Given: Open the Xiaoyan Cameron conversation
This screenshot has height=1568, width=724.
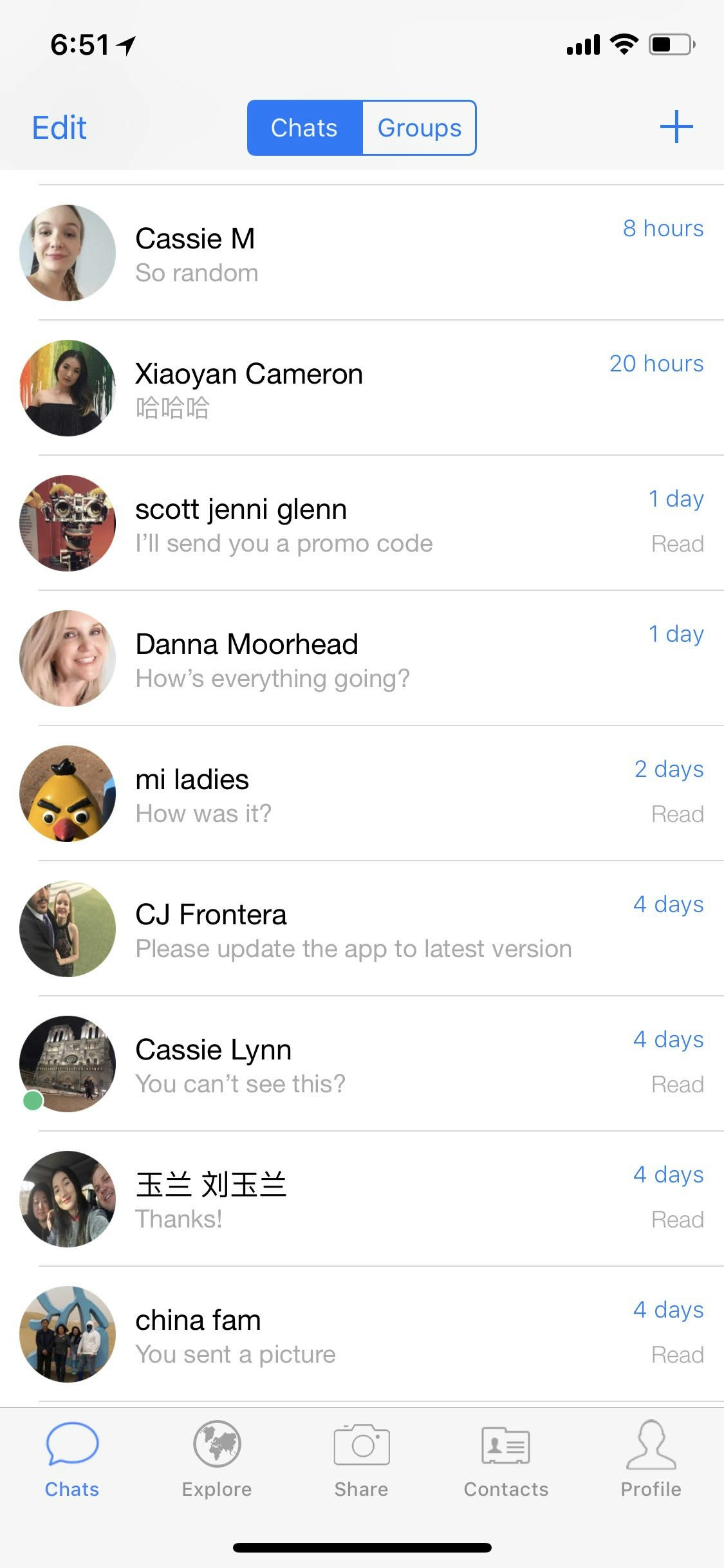Looking at the screenshot, I should pos(360,387).
